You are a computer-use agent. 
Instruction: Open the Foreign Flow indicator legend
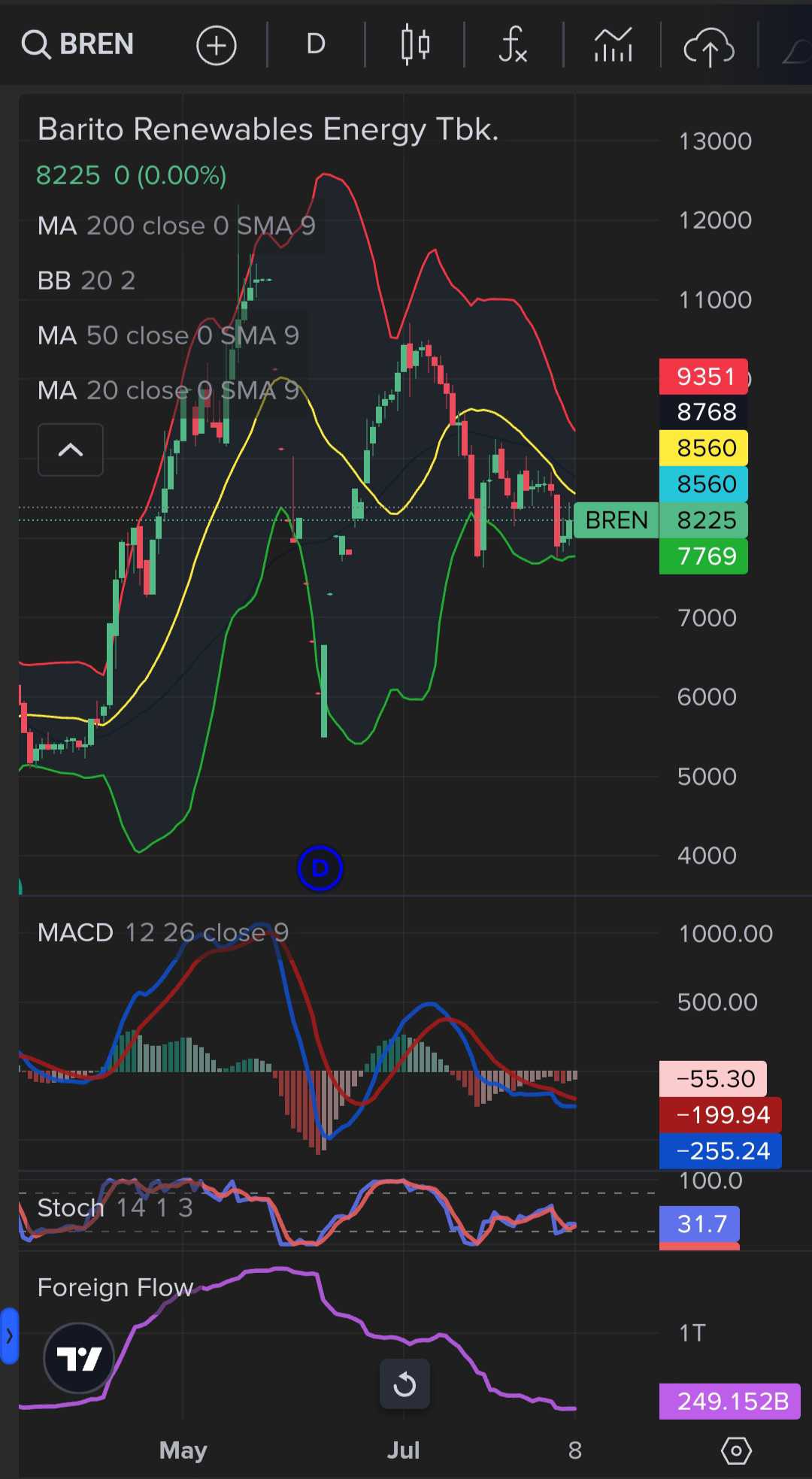point(115,1287)
